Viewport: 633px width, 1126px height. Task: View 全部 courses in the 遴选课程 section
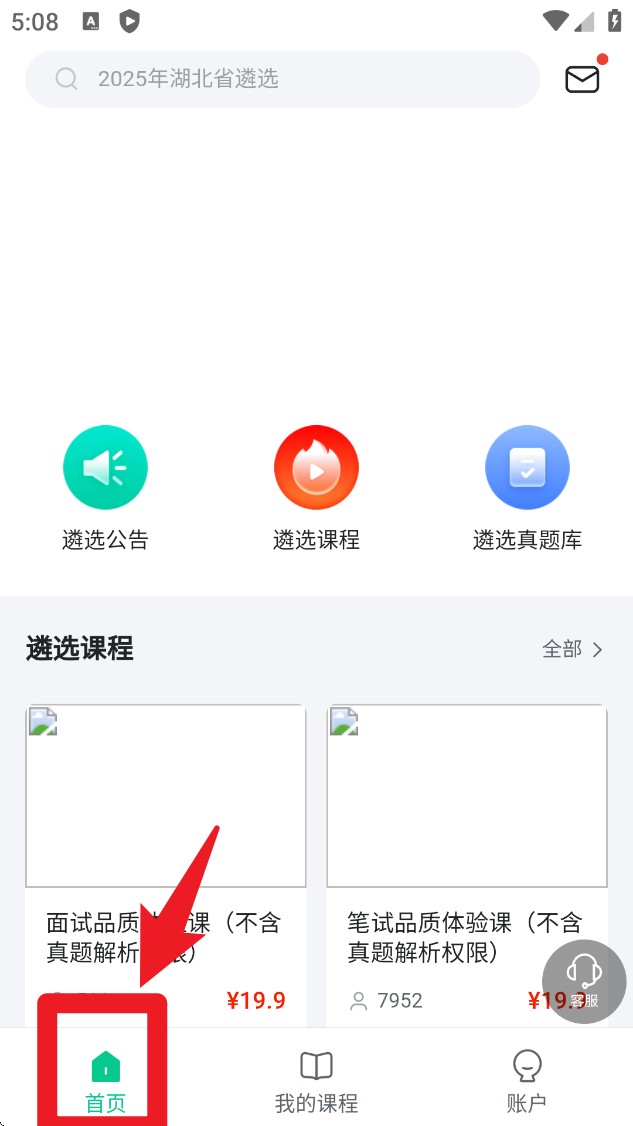pyautogui.click(x=573, y=649)
